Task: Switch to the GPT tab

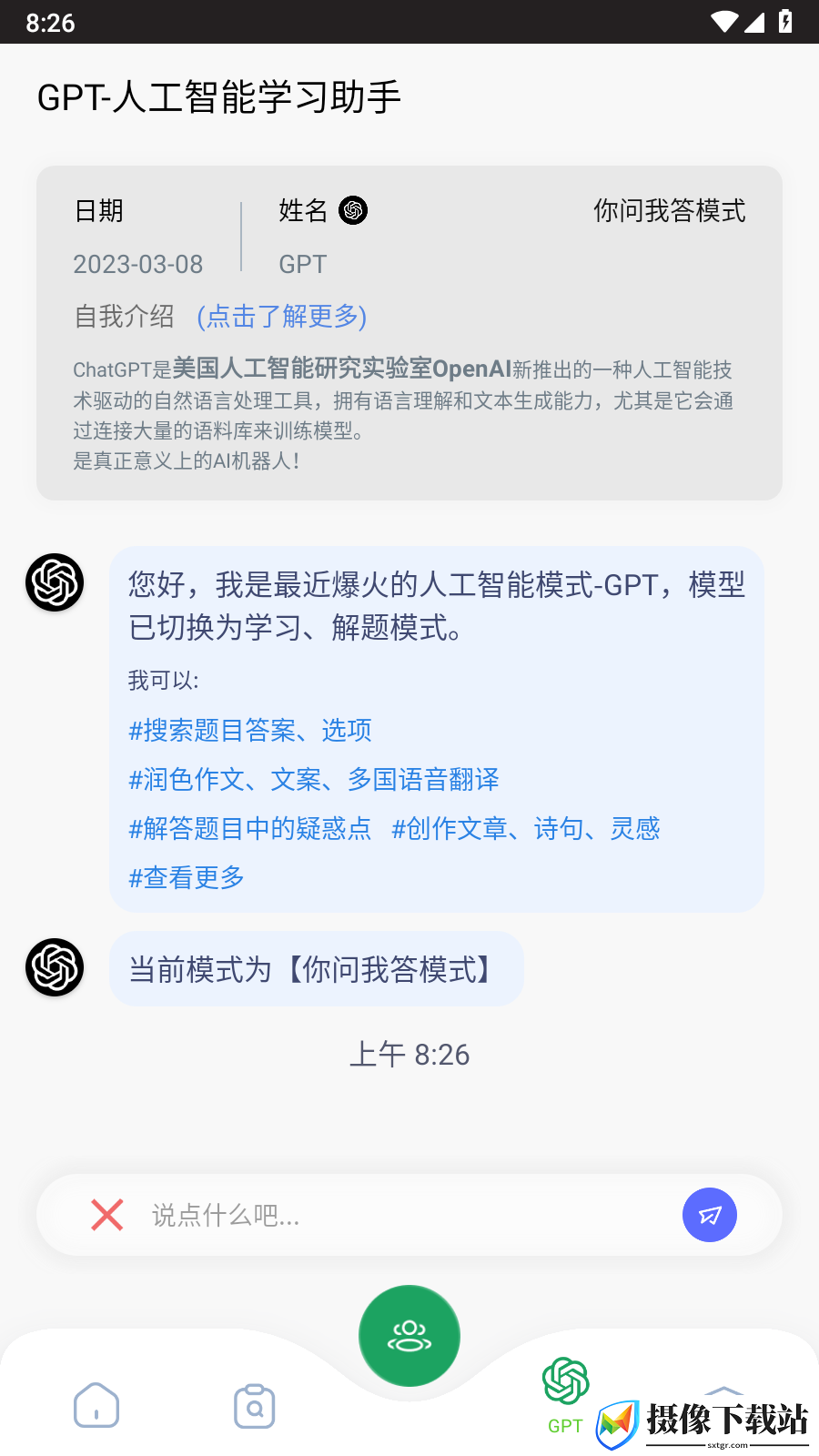Action: [565, 1396]
